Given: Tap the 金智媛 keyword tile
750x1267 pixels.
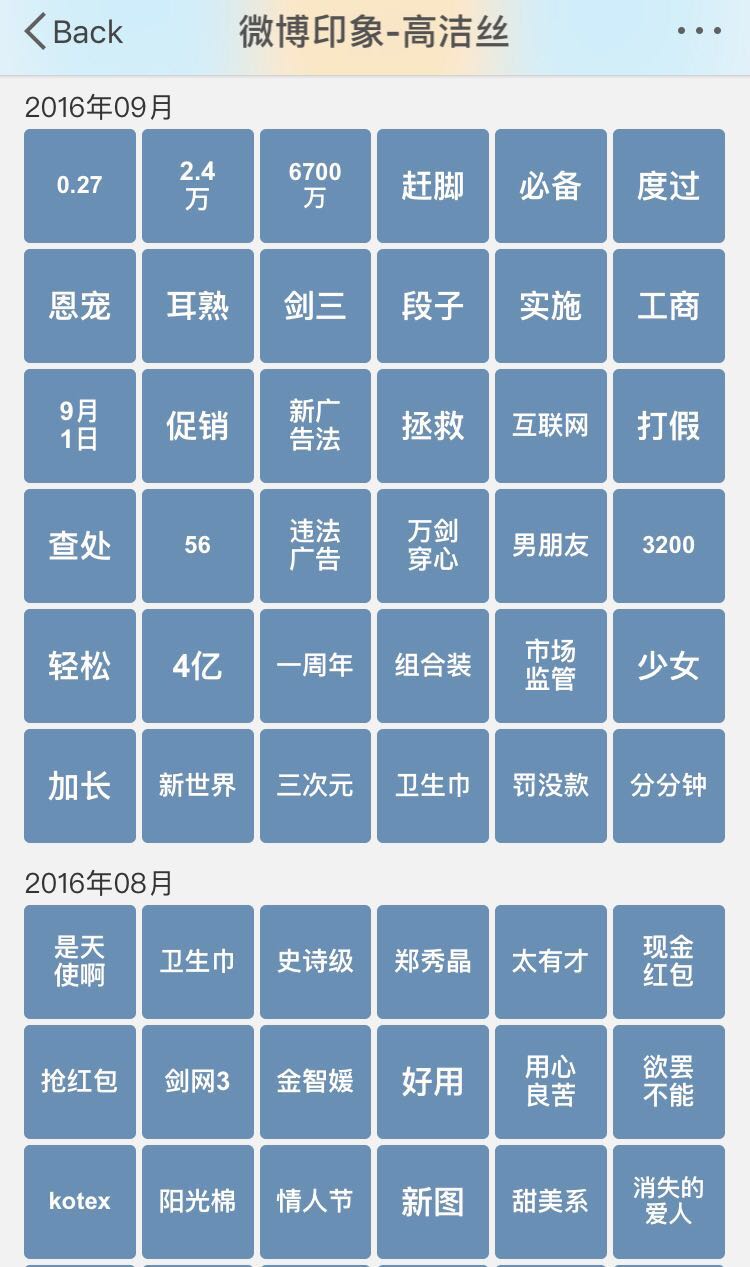Looking at the screenshot, I should tap(315, 1082).
